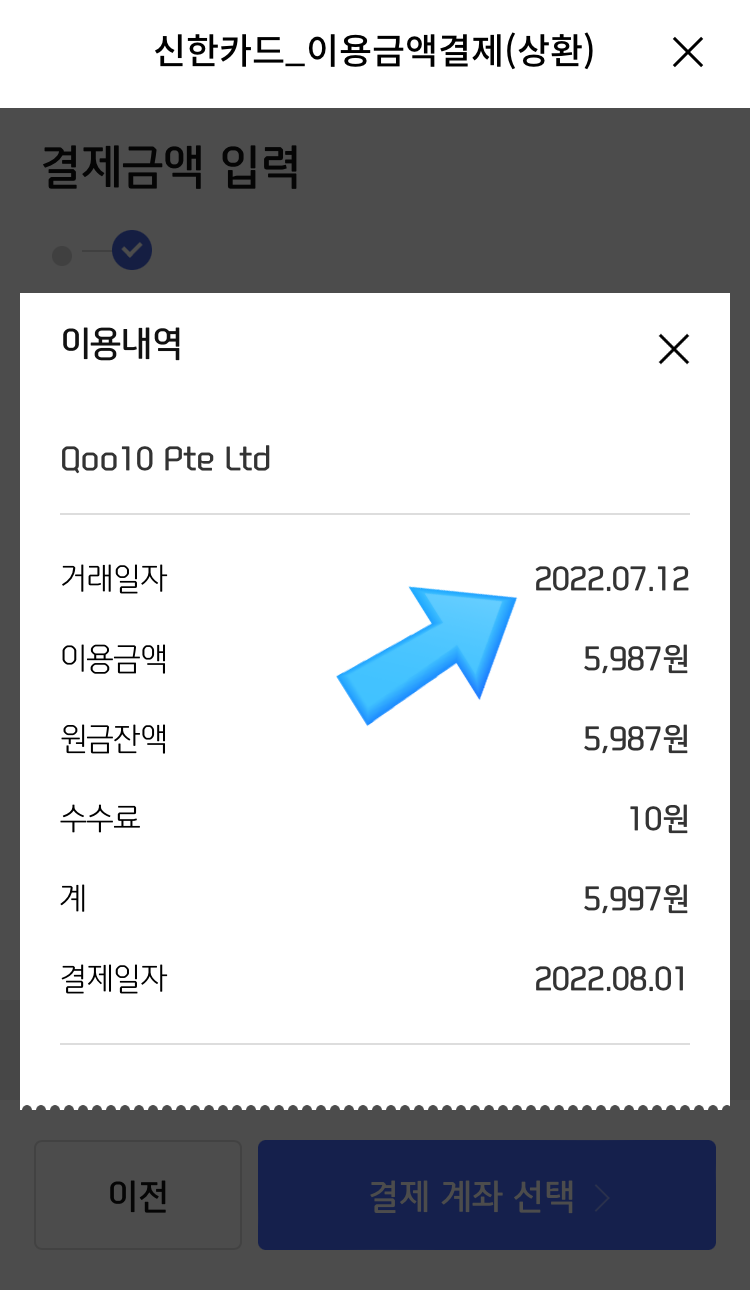Select the 결제일자 2022.08.01

612,978
